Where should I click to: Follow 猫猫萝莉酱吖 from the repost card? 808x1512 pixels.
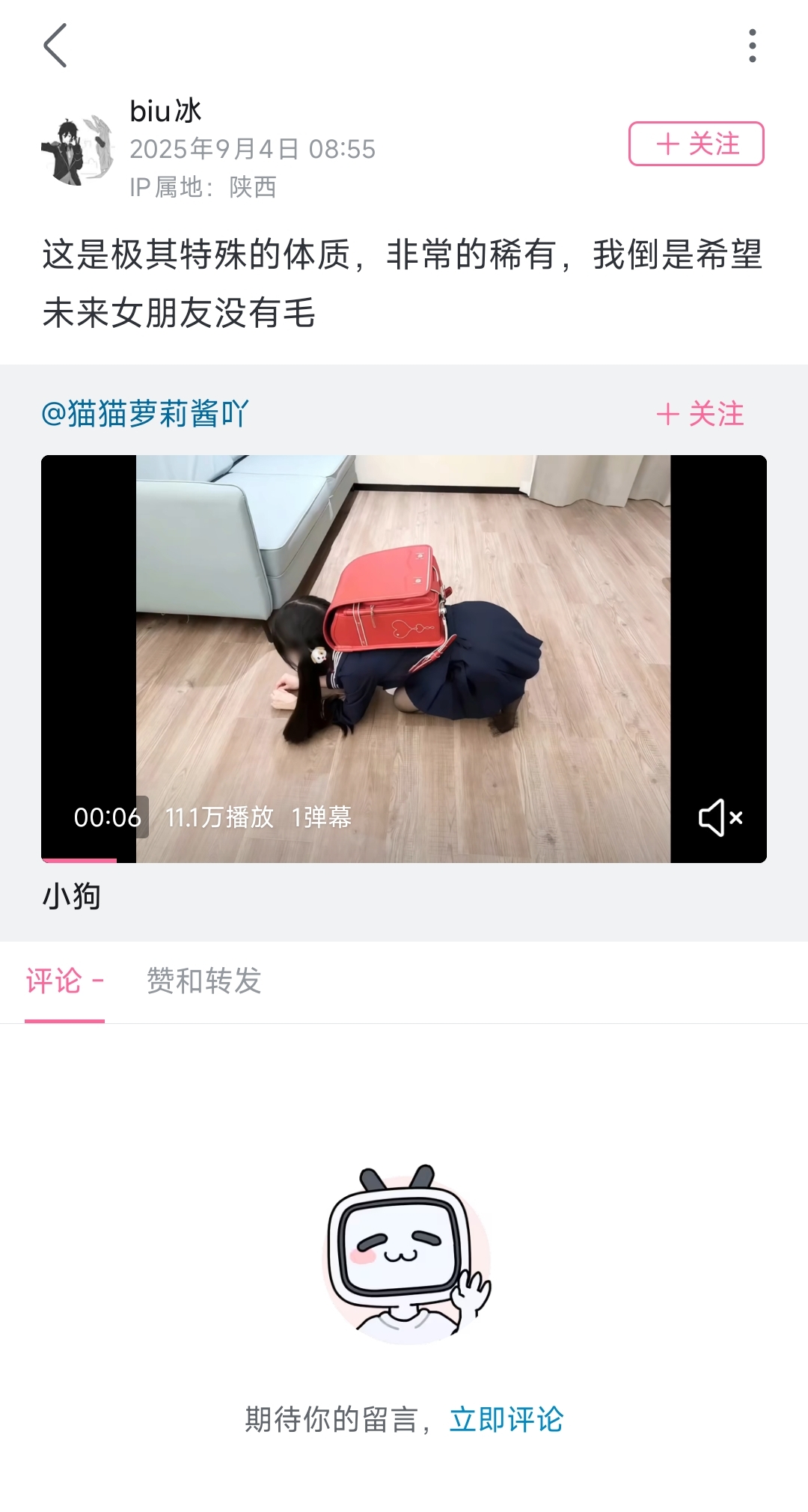click(700, 414)
